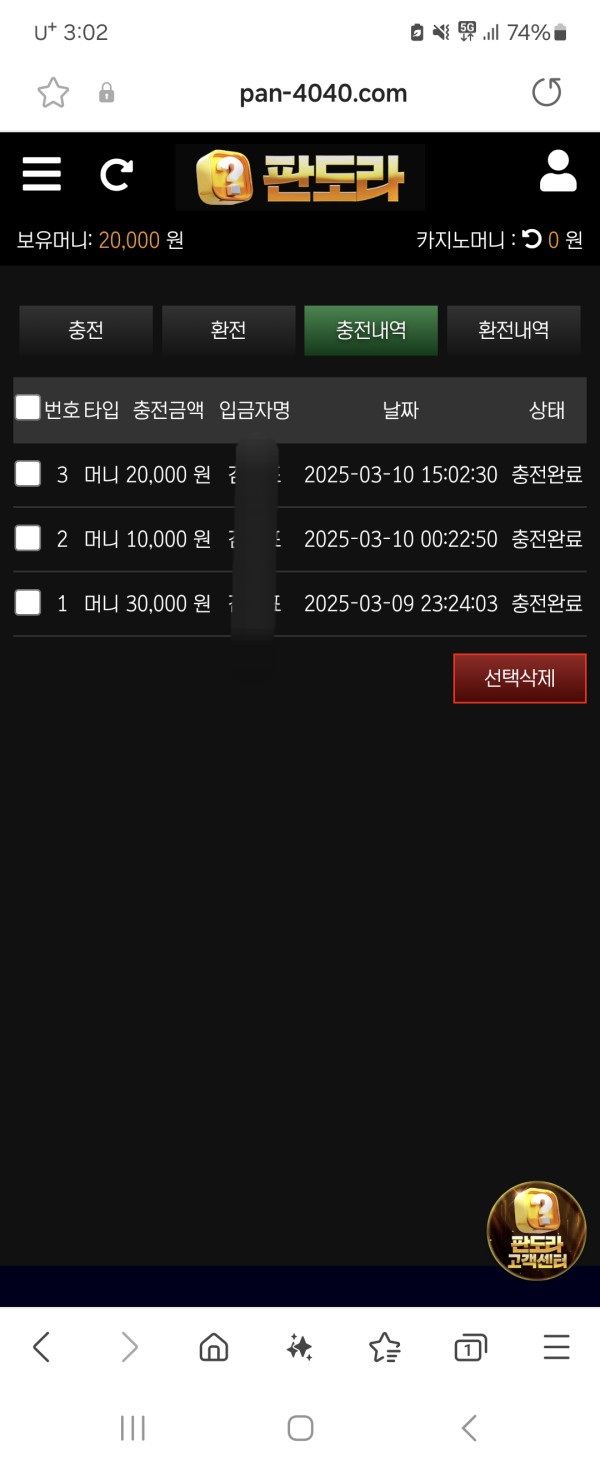
Task: Tap the 선택삭제 button
Action: click(519, 678)
